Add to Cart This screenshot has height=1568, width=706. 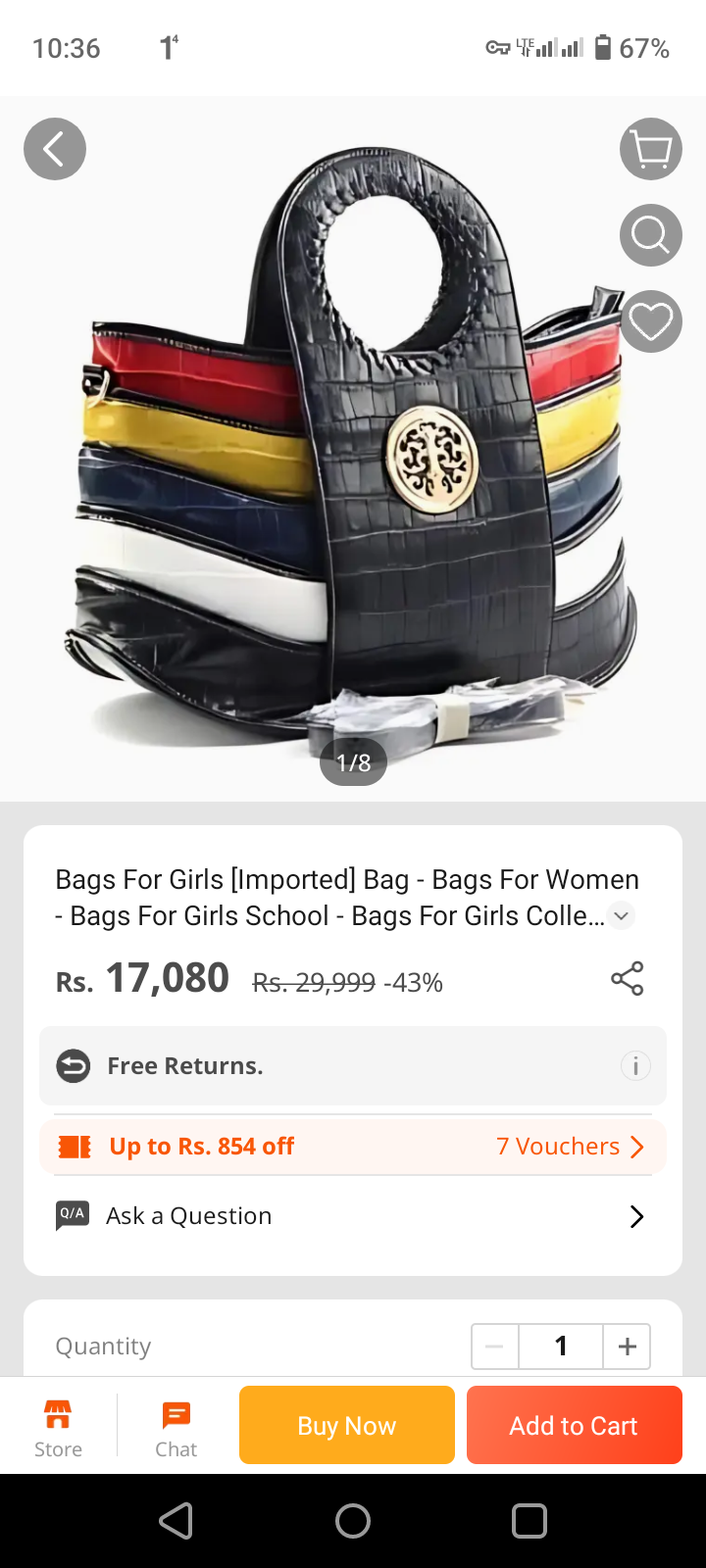pos(574,1425)
